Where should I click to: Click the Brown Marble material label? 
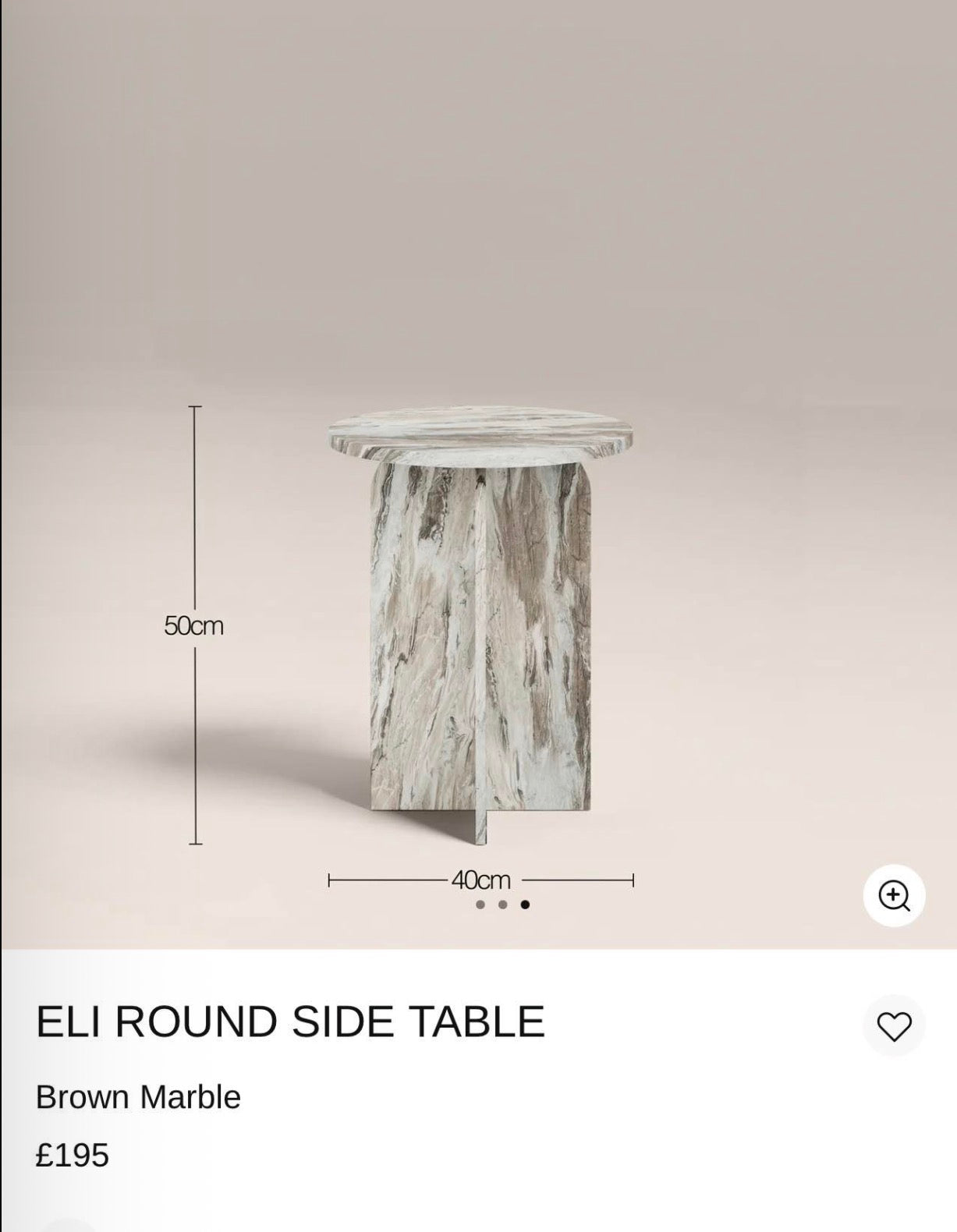(137, 1097)
